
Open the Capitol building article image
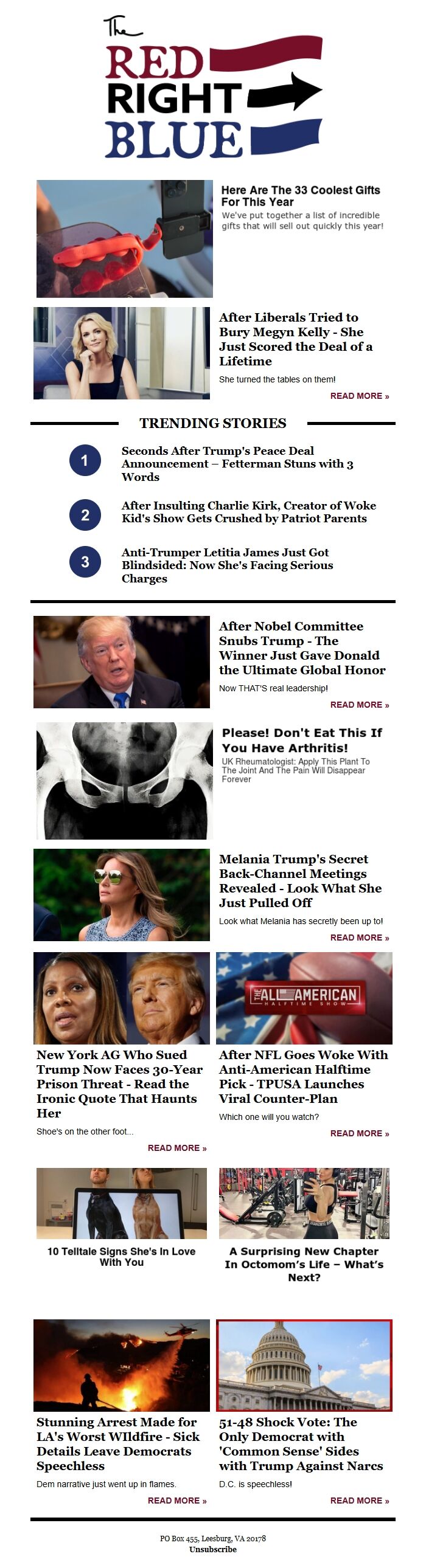[x=304, y=1366]
